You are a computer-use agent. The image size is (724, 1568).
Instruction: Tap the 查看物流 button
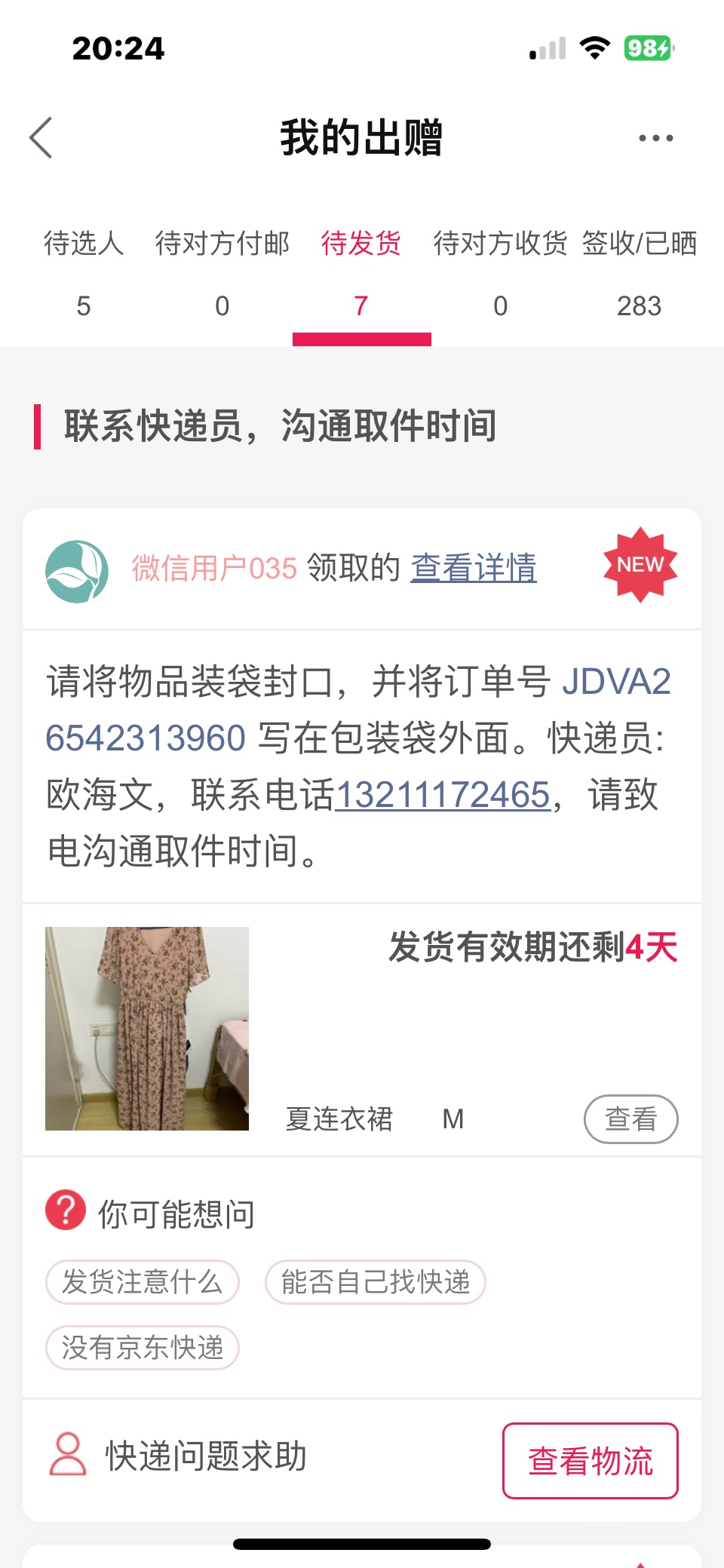[x=591, y=1461]
